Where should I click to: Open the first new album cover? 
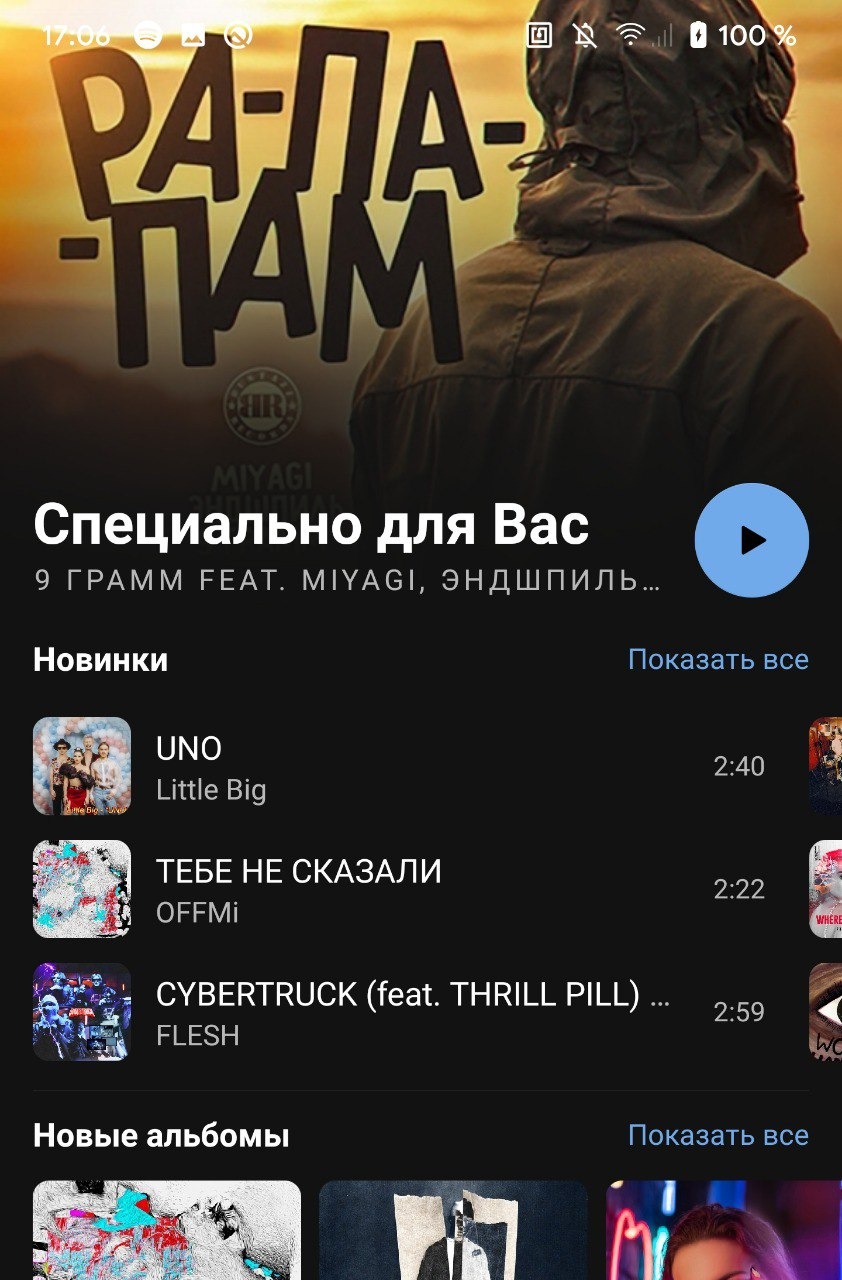167,1230
